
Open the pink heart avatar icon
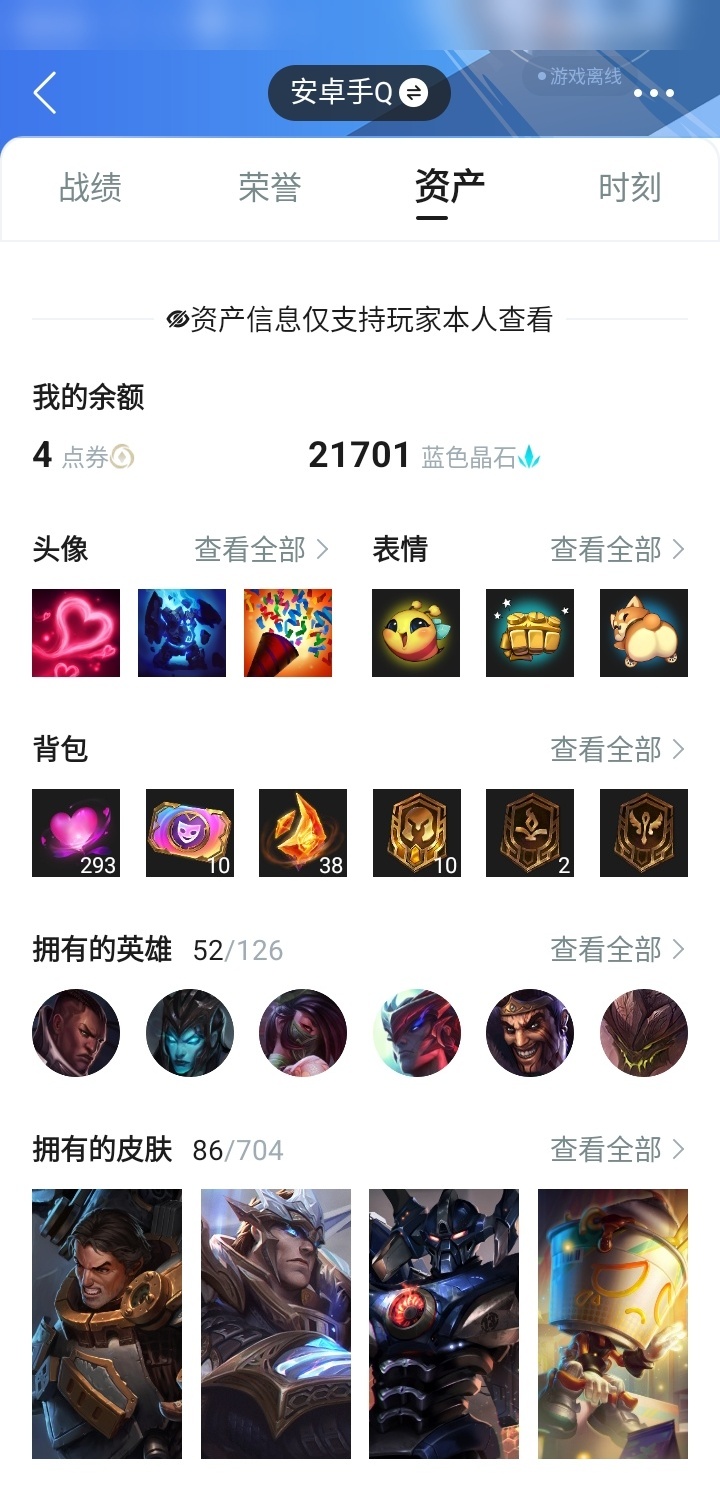76,633
